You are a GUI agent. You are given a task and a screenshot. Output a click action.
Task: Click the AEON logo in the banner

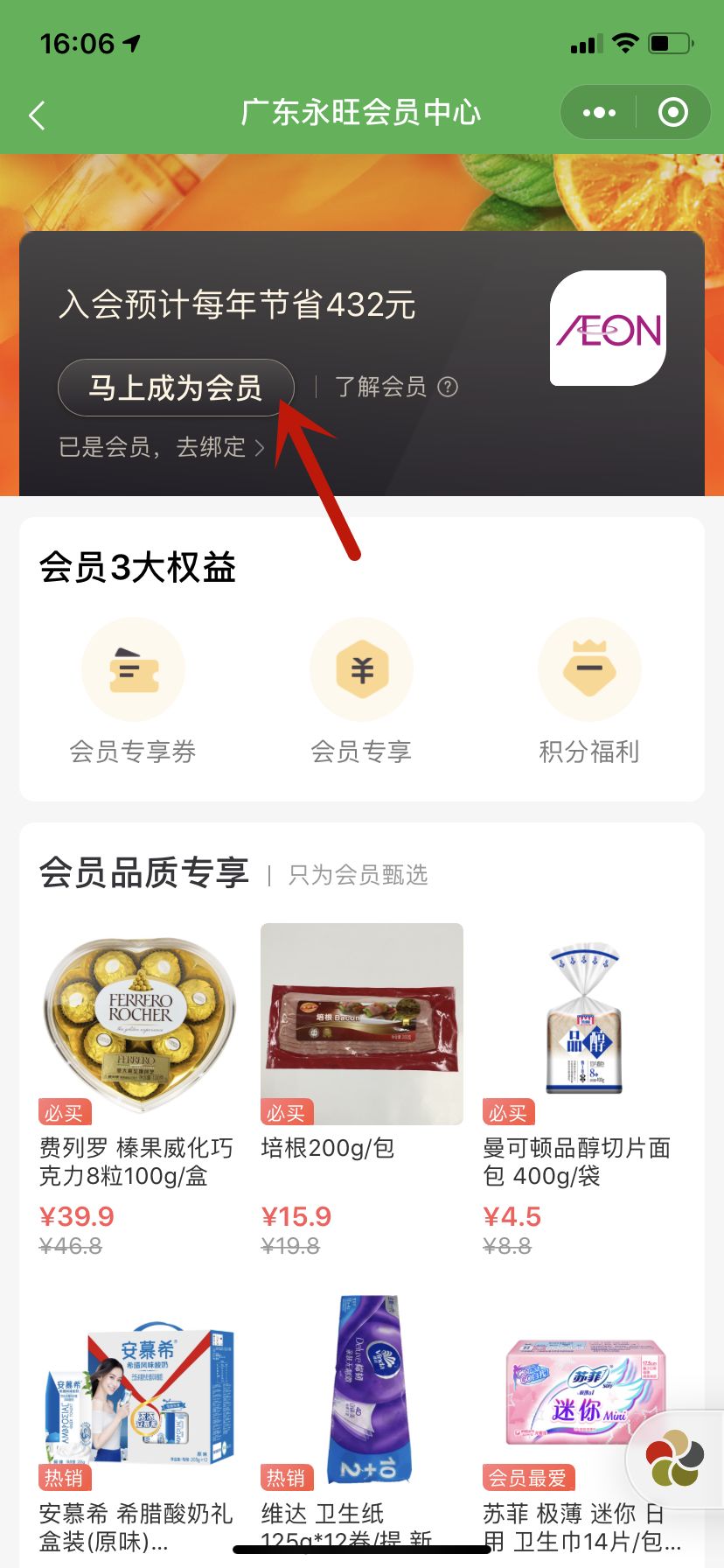click(608, 330)
